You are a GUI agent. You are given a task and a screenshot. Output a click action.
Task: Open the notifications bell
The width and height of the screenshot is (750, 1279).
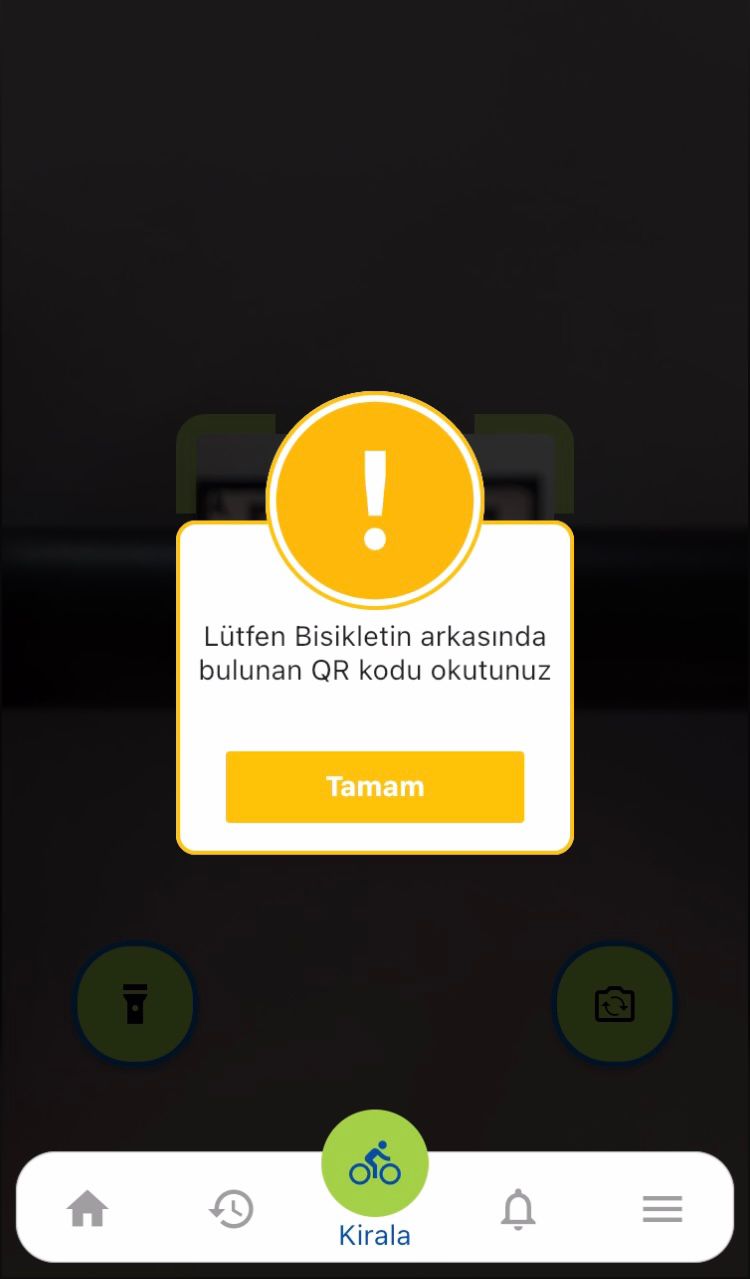click(x=518, y=1210)
